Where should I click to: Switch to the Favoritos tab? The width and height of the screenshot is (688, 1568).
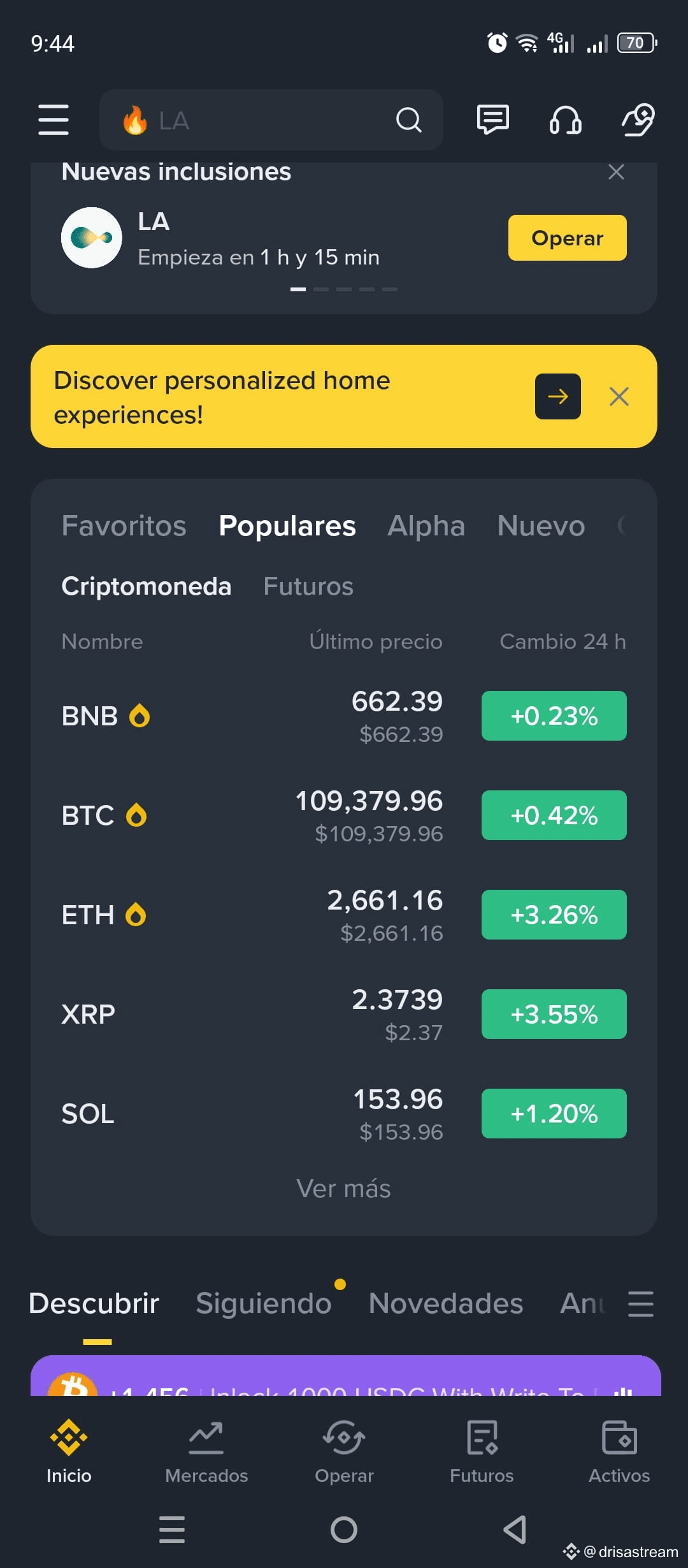124,526
